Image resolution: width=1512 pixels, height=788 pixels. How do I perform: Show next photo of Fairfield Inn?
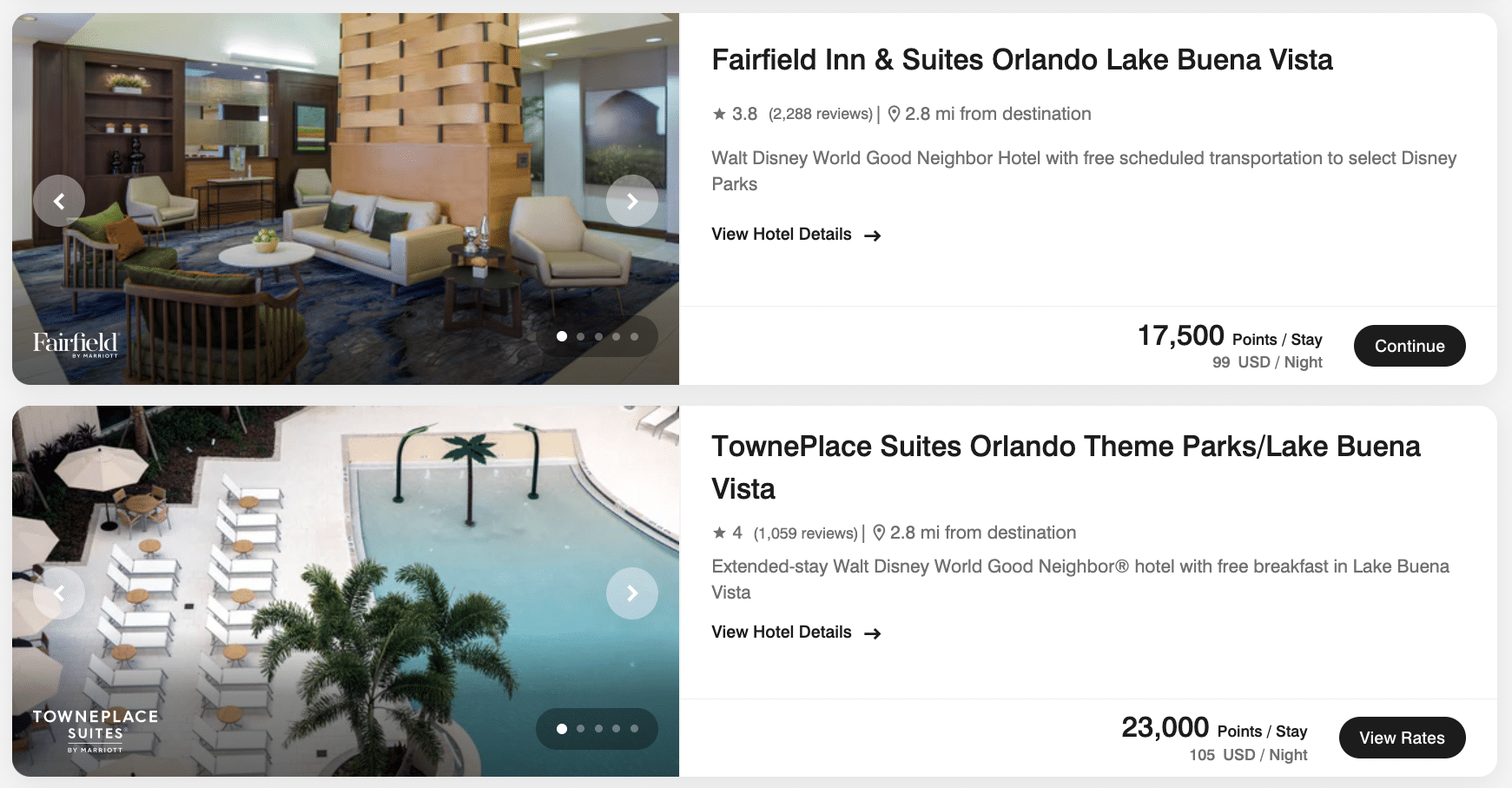(631, 201)
